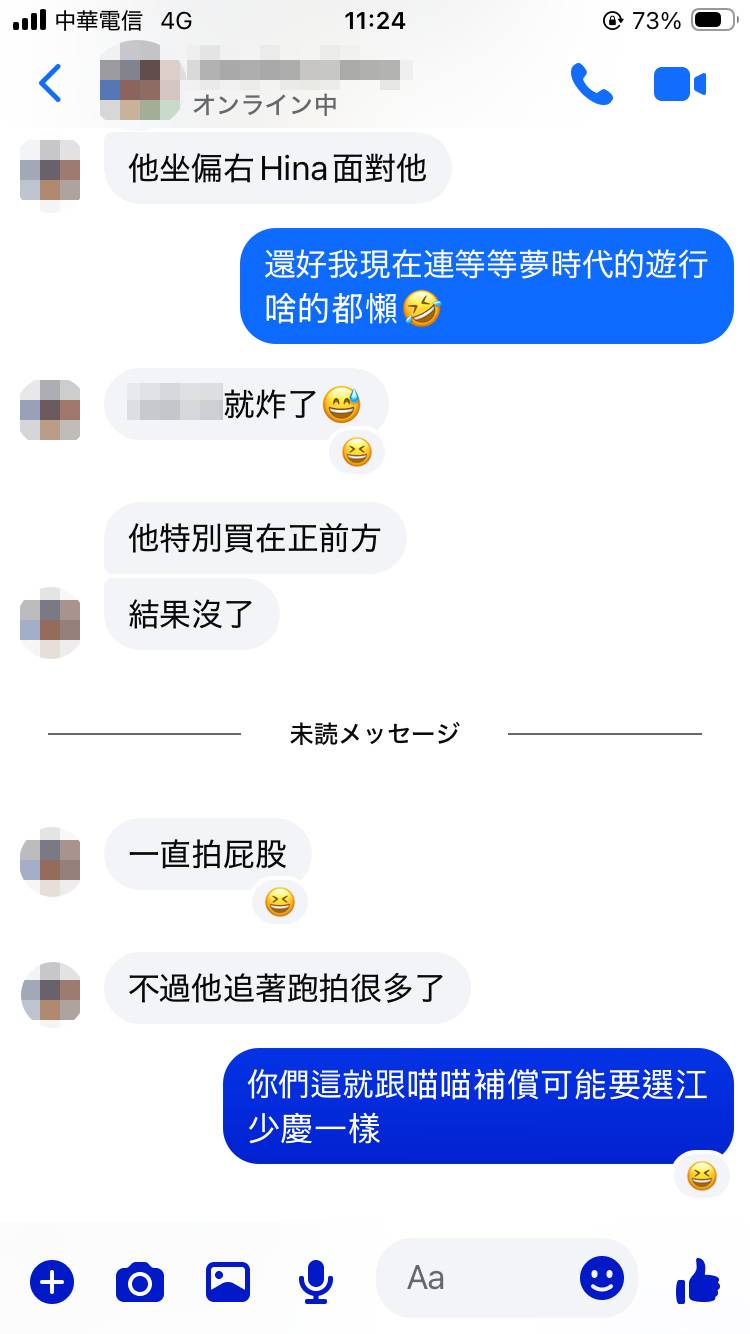This screenshot has width=750, height=1334.
Task: Record a voice message with the microphone
Action: 316,1281
